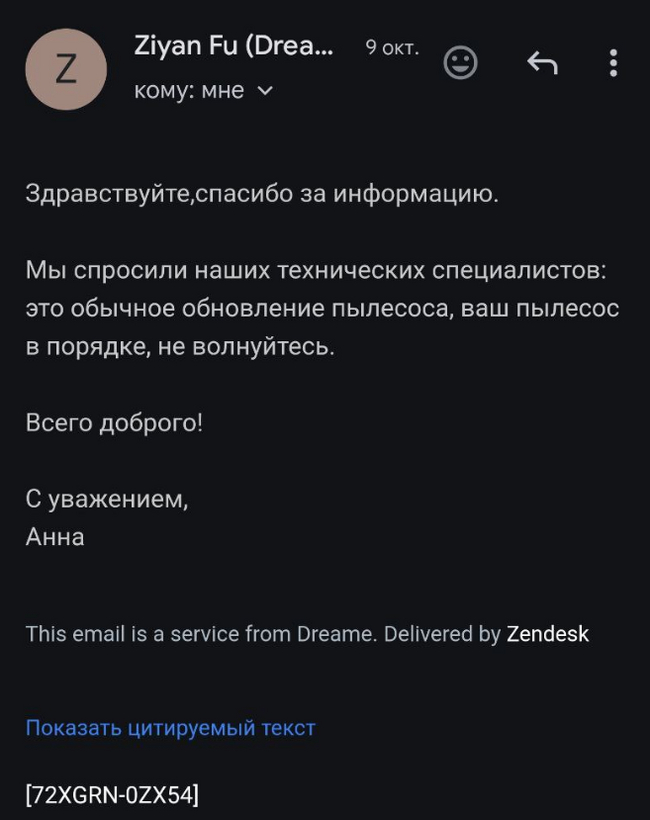This screenshot has height=820, width=650.
Task: Add an emoji reaction to this email
Action: pyautogui.click(x=460, y=64)
